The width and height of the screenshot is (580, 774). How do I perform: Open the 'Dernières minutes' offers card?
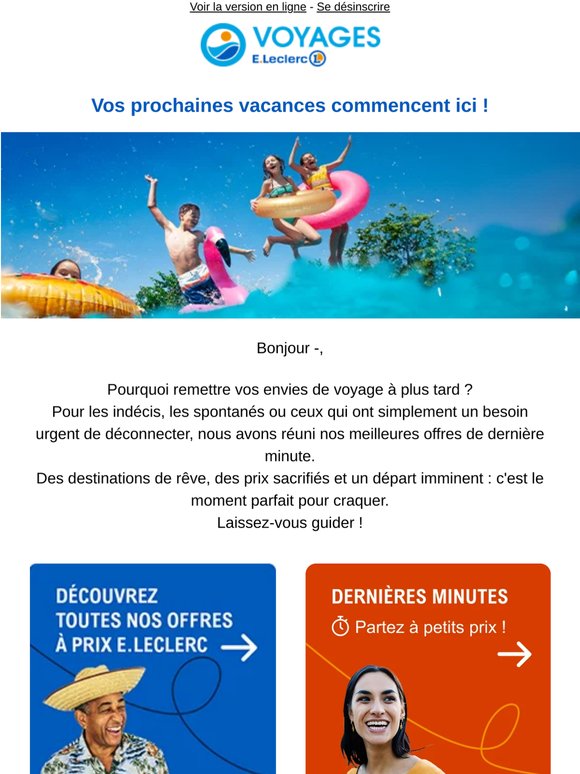tap(428, 669)
